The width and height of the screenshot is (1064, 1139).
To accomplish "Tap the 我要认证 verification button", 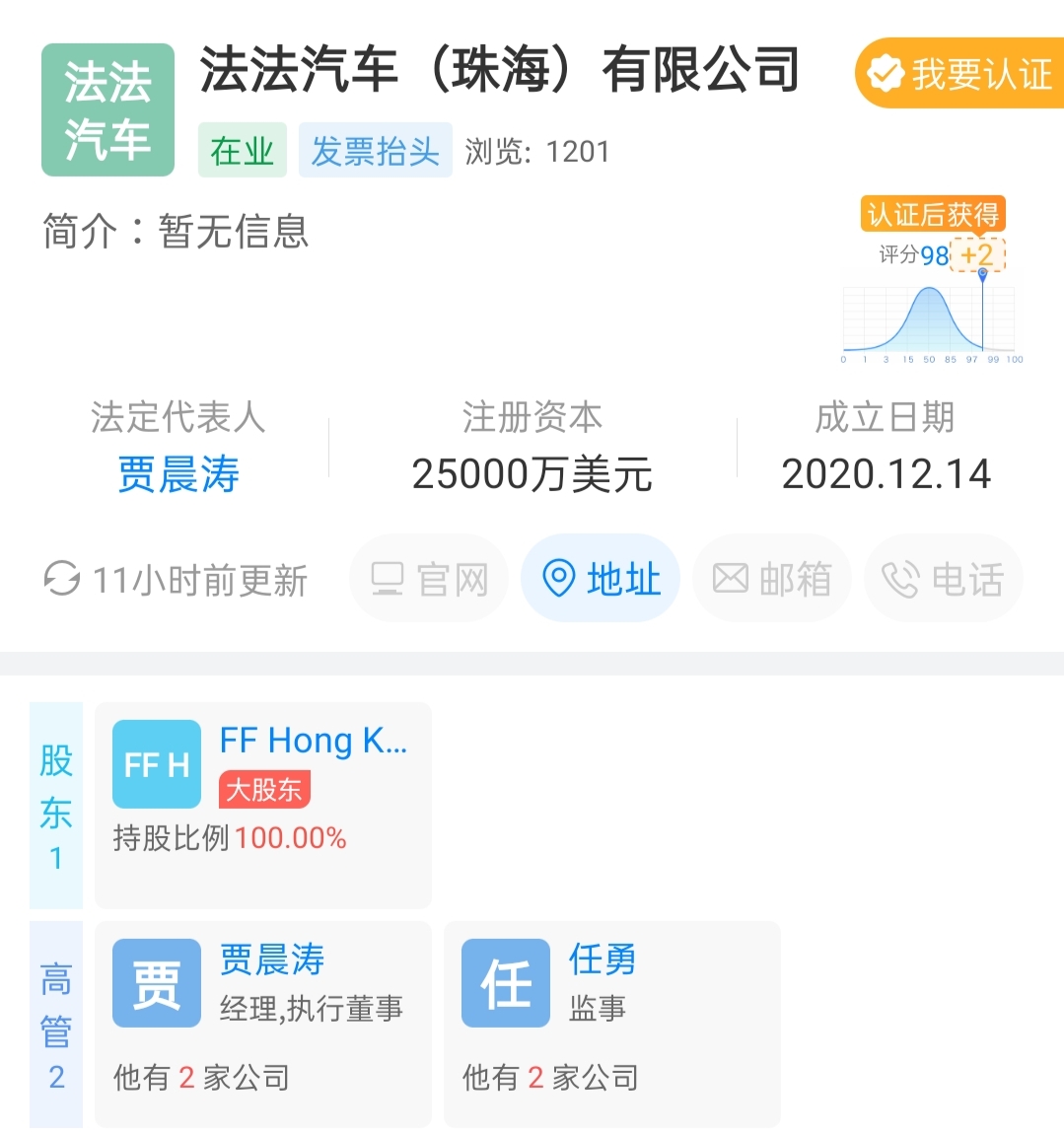I will click(959, 74).
